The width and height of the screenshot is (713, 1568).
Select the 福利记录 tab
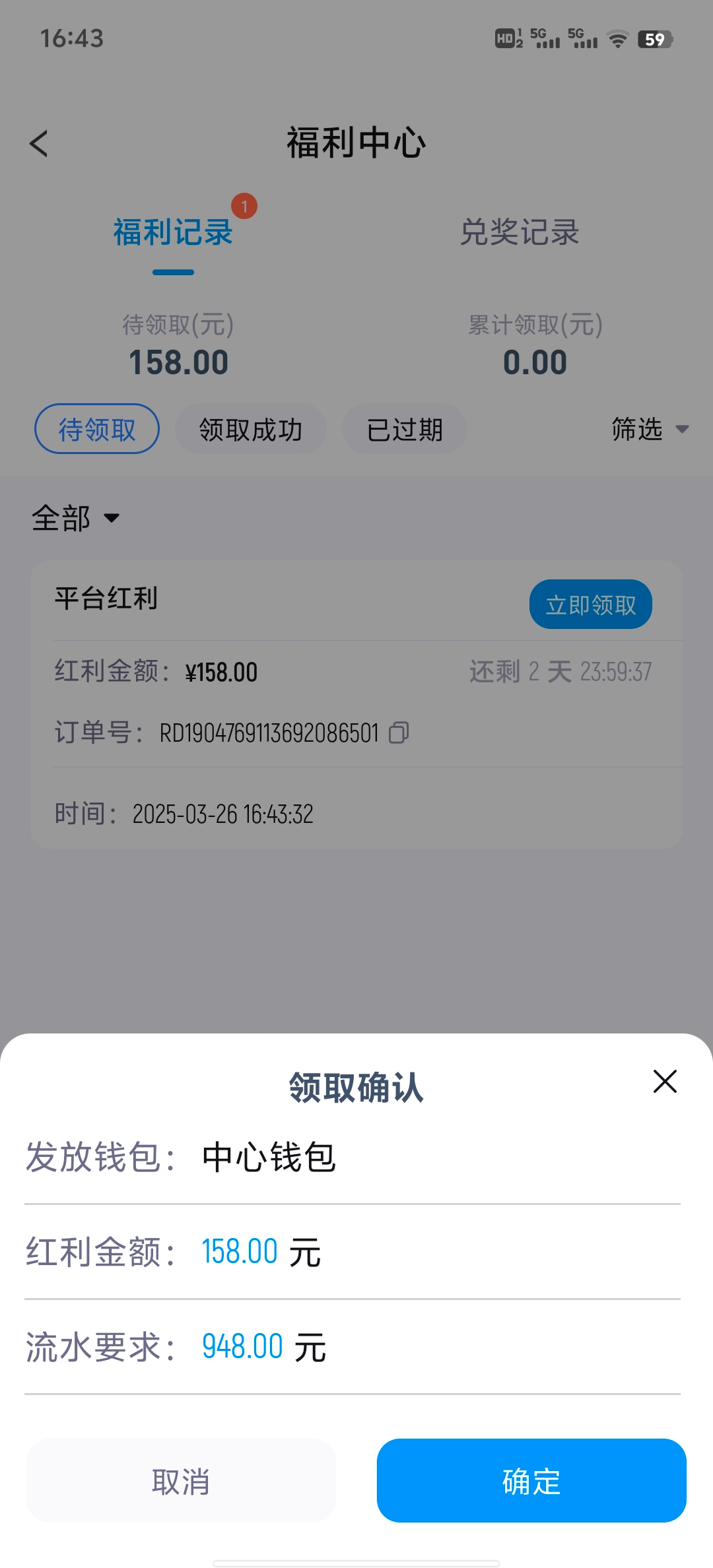point(173,232)
